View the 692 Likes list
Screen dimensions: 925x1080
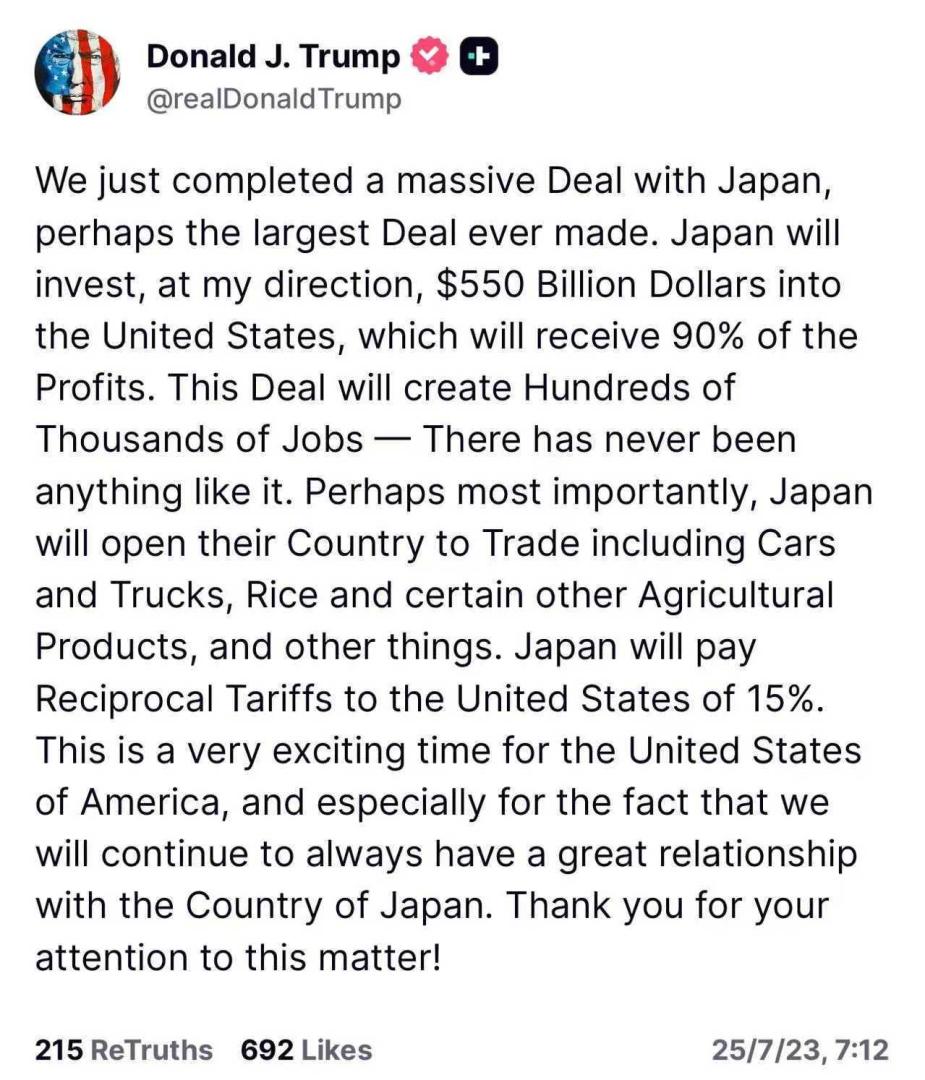pos(306,1050)
